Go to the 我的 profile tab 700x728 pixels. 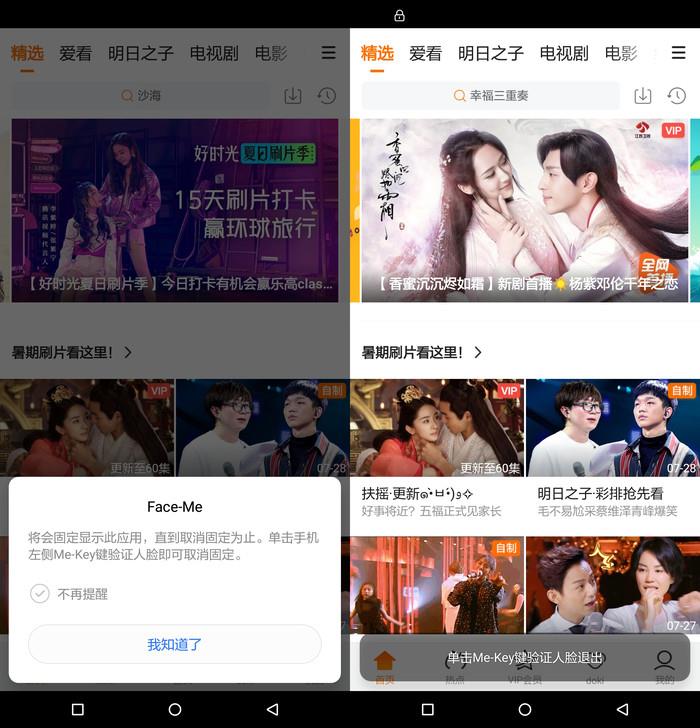tap(664, 664)
